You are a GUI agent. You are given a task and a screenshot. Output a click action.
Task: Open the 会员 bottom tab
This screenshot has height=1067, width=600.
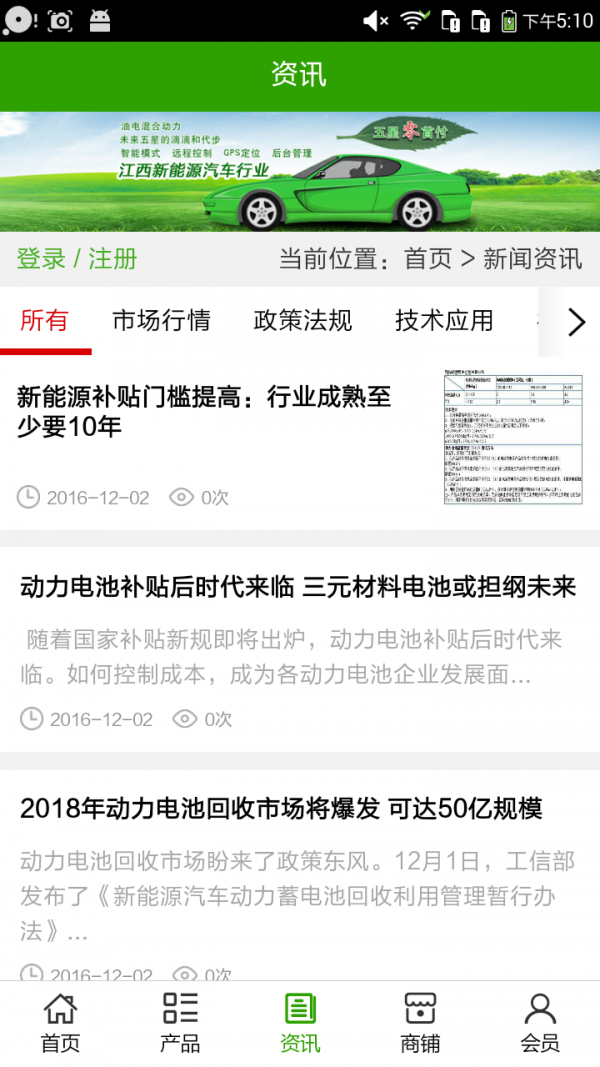[x=540, y=1023]
